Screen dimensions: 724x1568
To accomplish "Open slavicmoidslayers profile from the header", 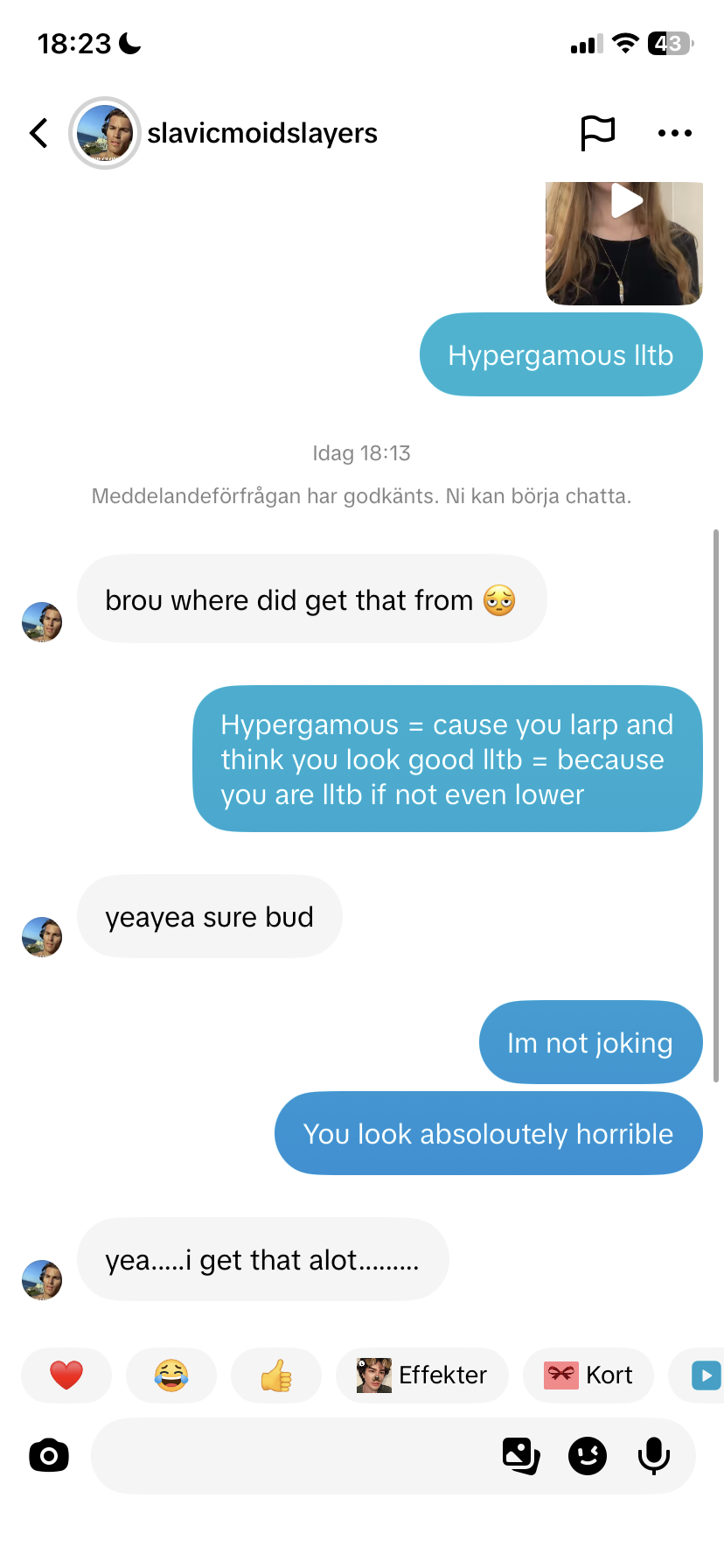I will [261, 133].
